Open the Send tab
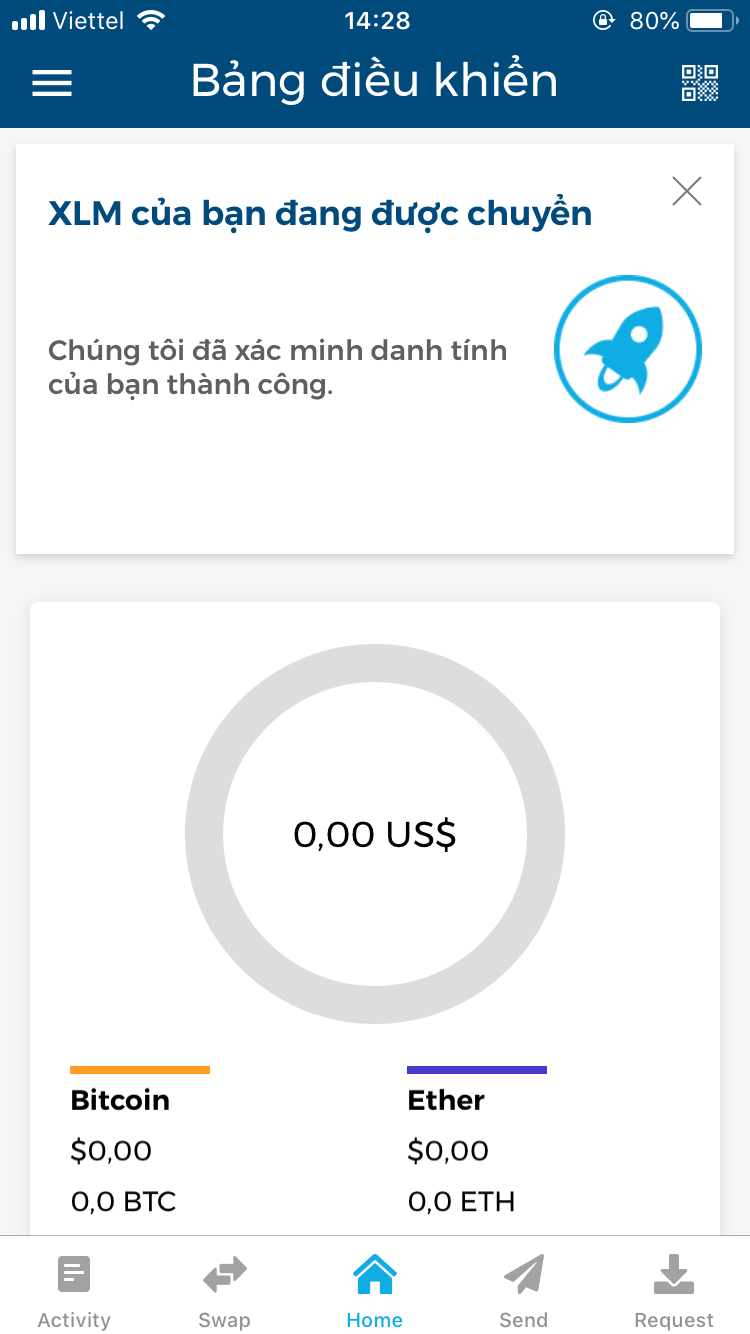 pos(524,1291)
